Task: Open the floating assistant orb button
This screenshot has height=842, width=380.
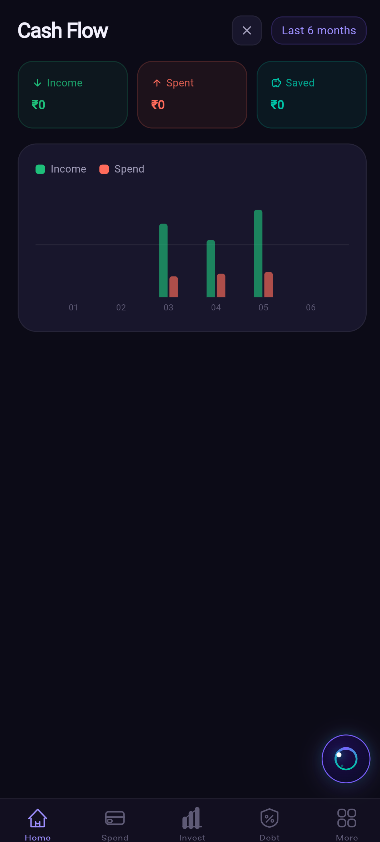Action: click(x=346, y=759)
